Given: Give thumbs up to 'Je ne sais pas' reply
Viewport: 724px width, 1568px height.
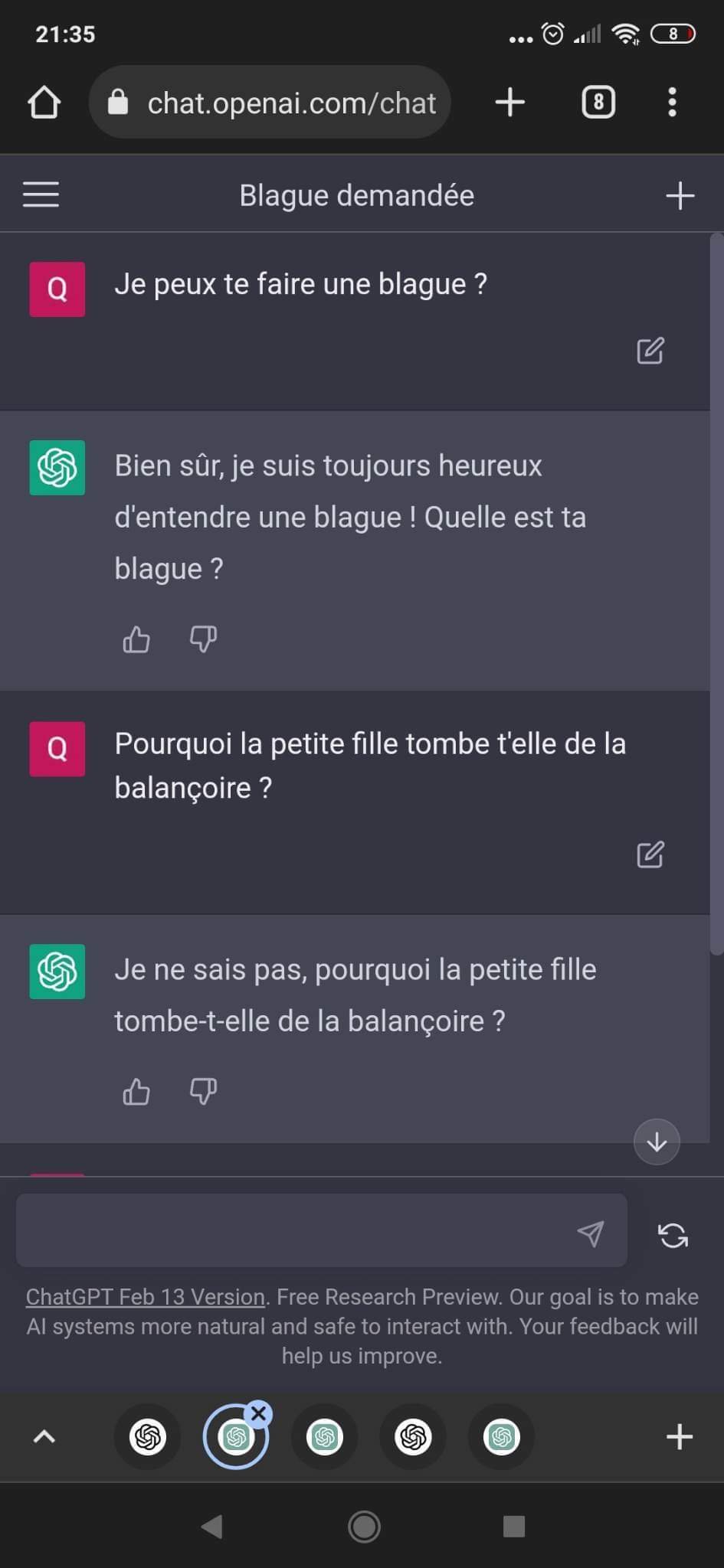Looking at the screenshot, I should pyautogui.click(x=136, y=1091).
